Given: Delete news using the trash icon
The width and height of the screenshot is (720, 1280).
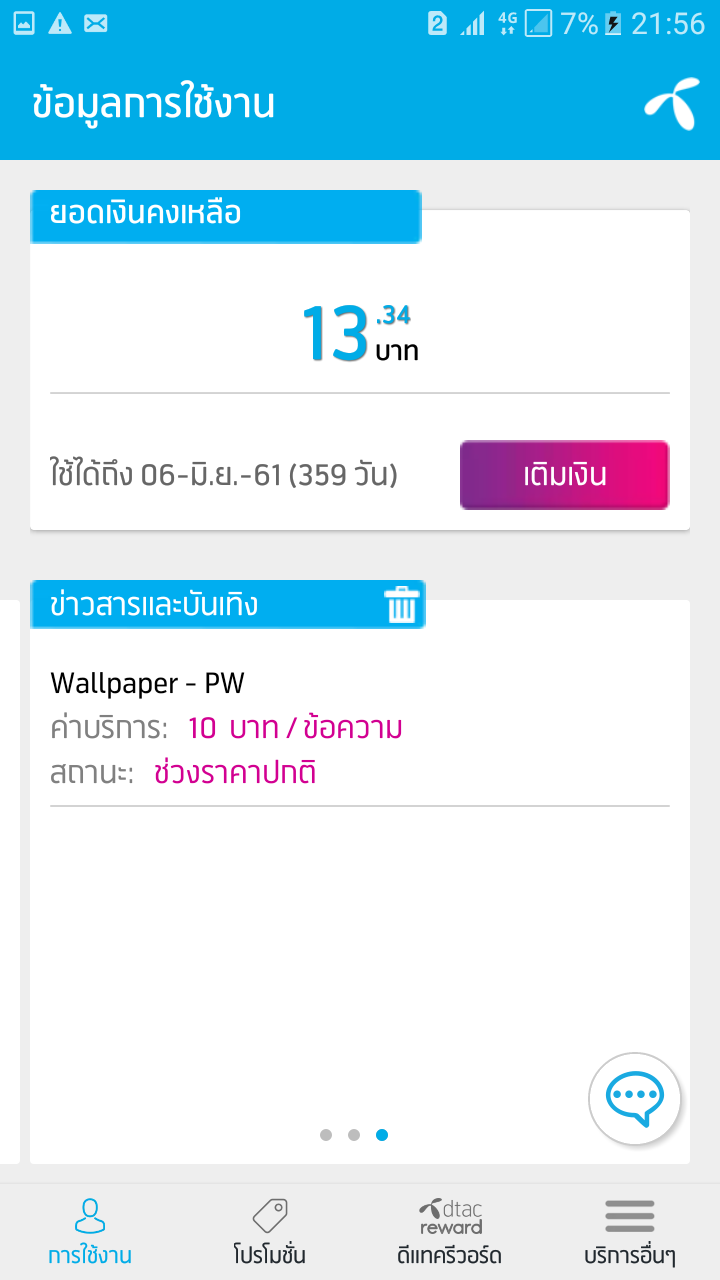Looking at the screenshot, I should [401, 605].
